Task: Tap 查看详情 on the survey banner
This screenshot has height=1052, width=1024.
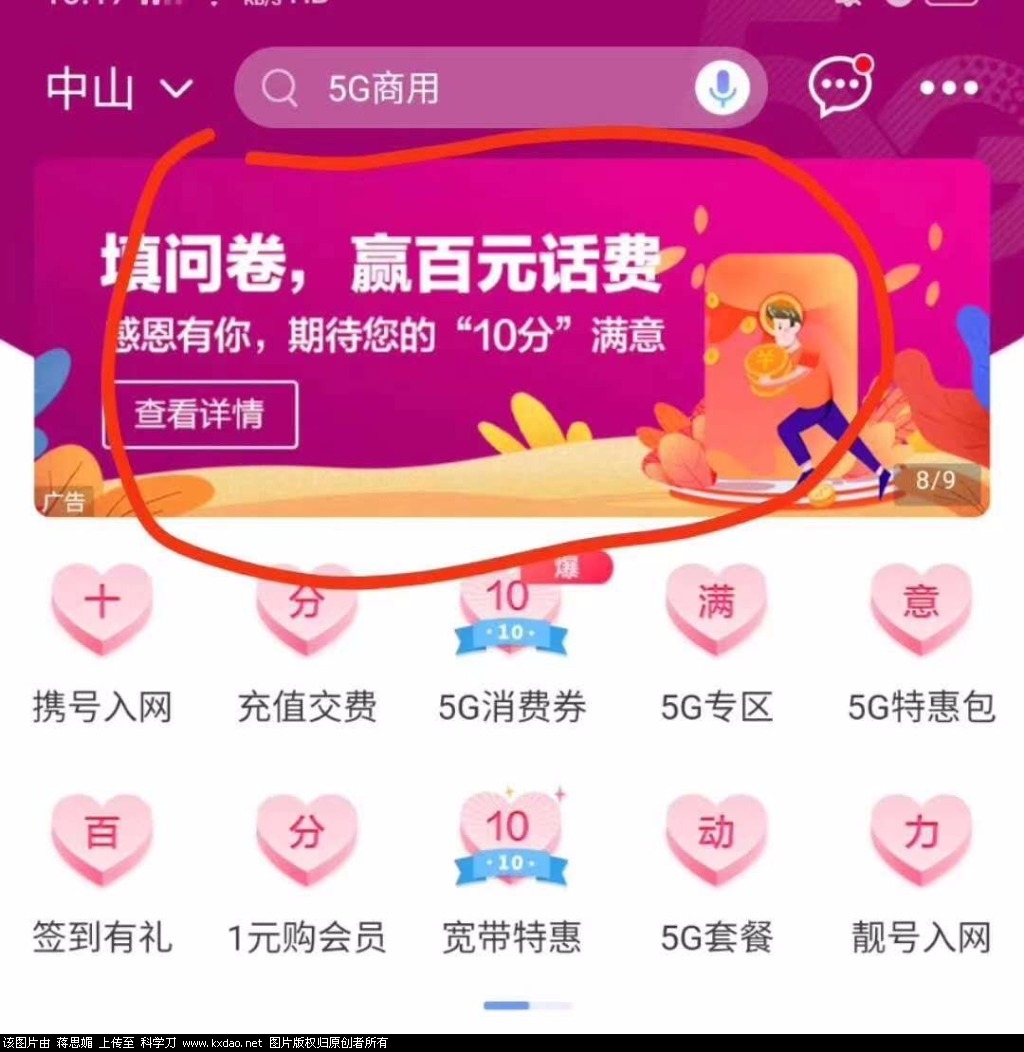Action: [x=200, y=414]
